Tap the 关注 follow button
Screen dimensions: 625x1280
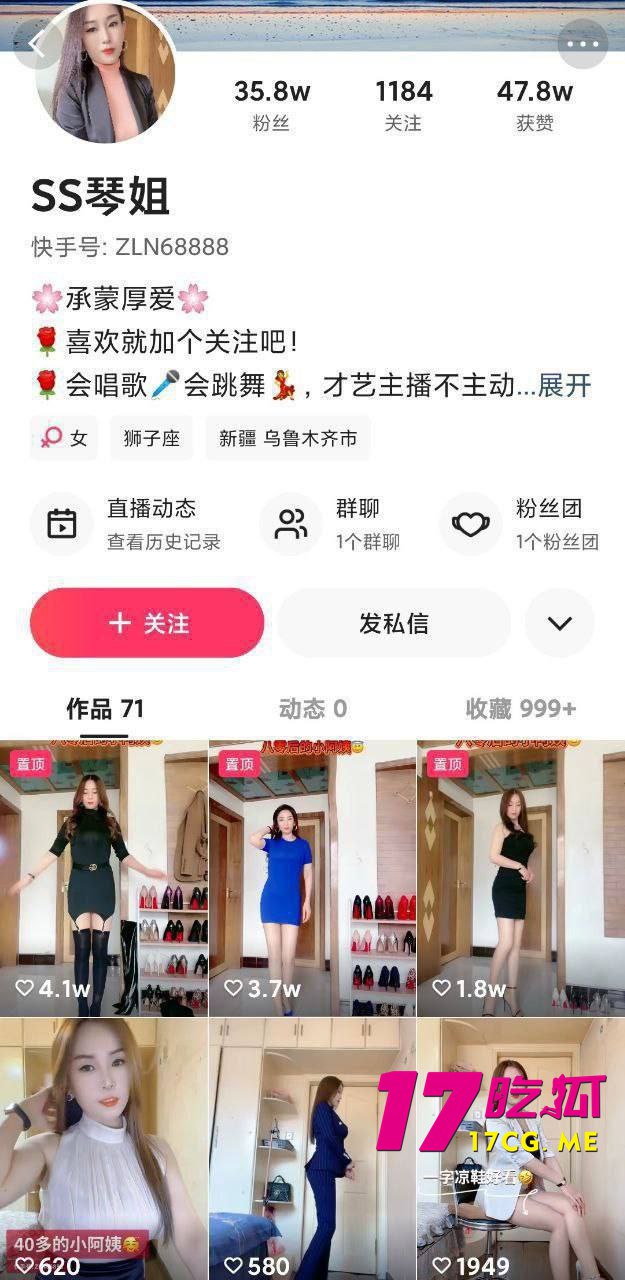coord(147,623)
